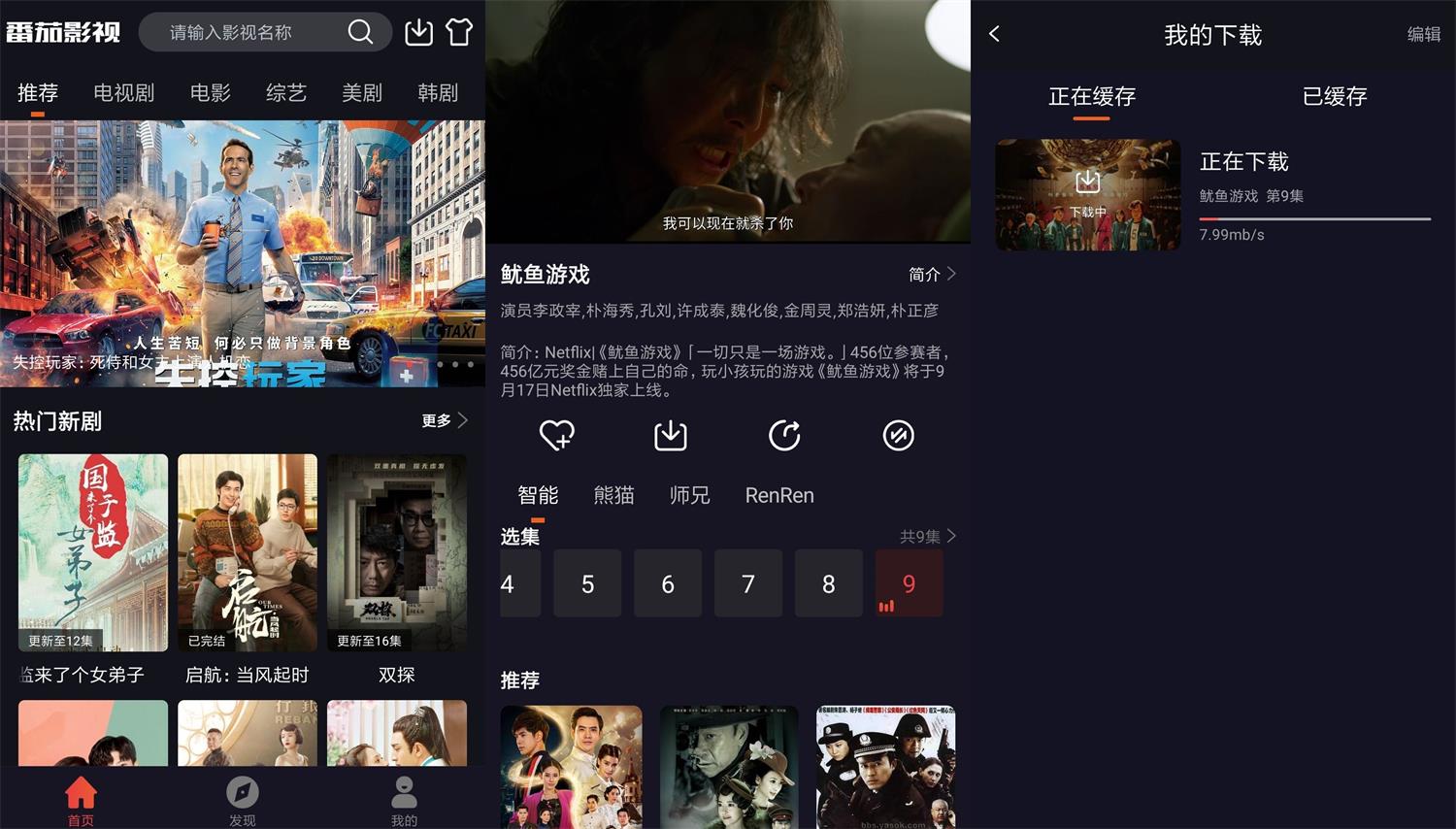
Task: Open more 热门新剧 shows
Action: (445, 420)
